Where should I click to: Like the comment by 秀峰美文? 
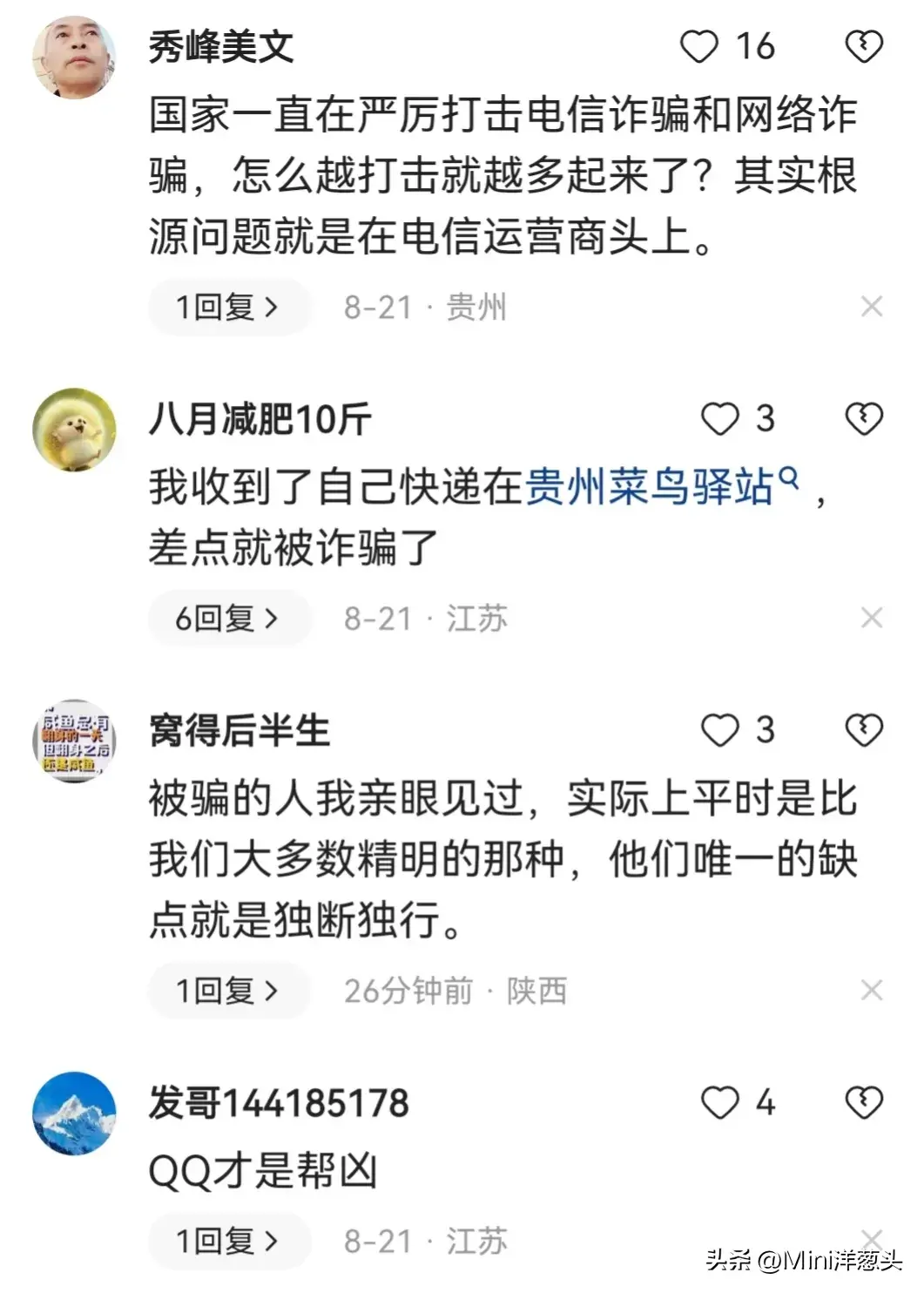[699, 46]
